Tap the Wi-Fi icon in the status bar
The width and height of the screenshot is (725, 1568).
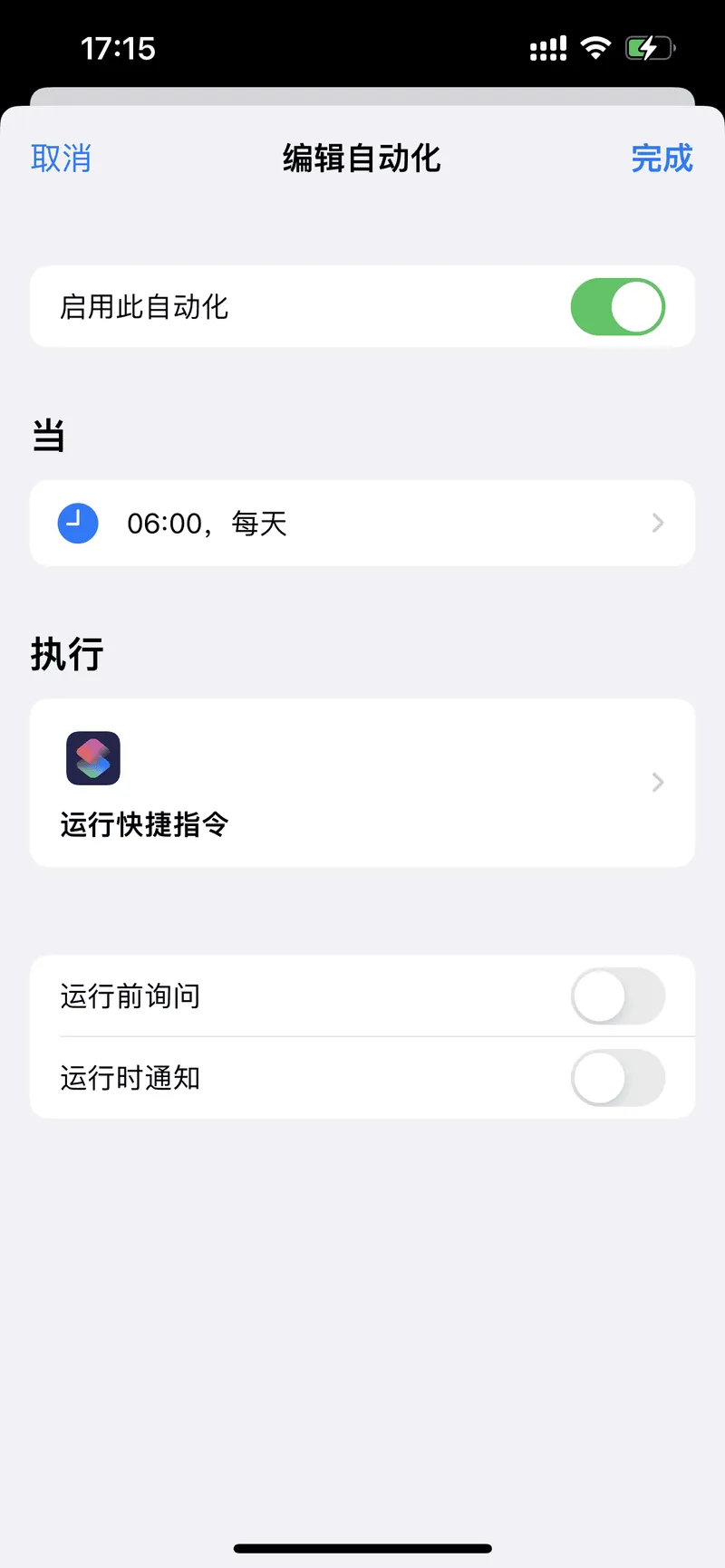(x=594, y=47)
